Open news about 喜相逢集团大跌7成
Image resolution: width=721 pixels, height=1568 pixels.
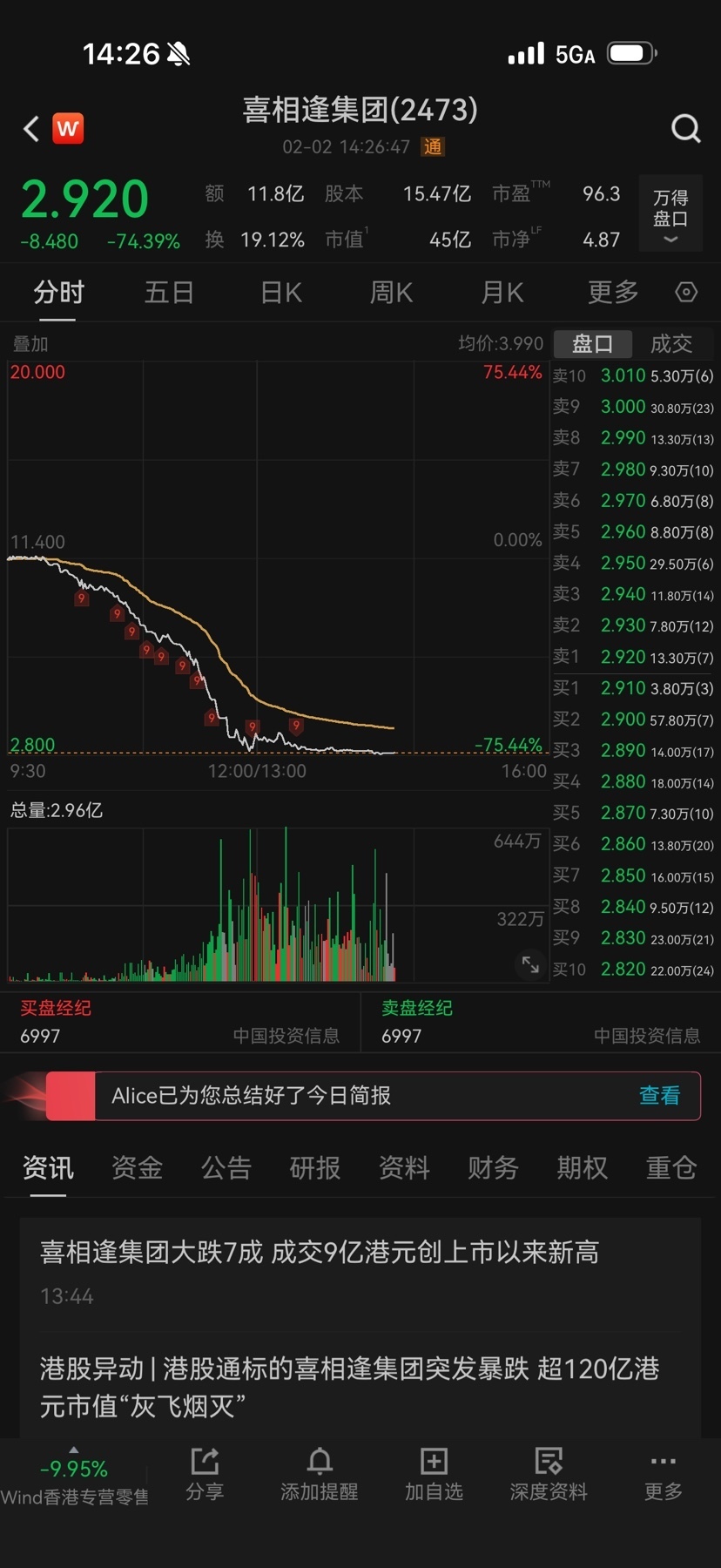pyautogui.click(x=320, y=1253)
